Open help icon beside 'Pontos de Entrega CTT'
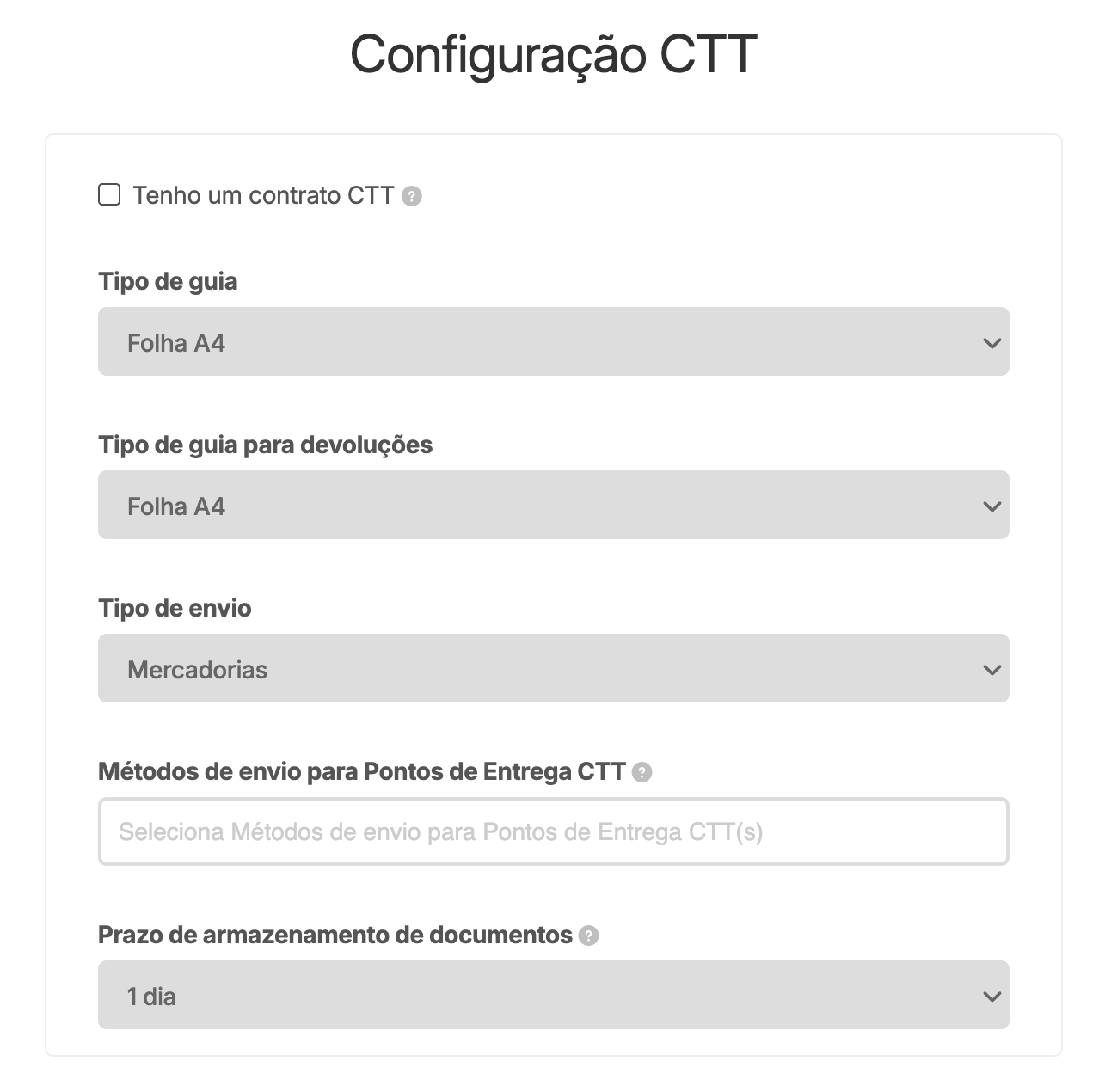The image size is (1099, 1092). pos(642,772)
